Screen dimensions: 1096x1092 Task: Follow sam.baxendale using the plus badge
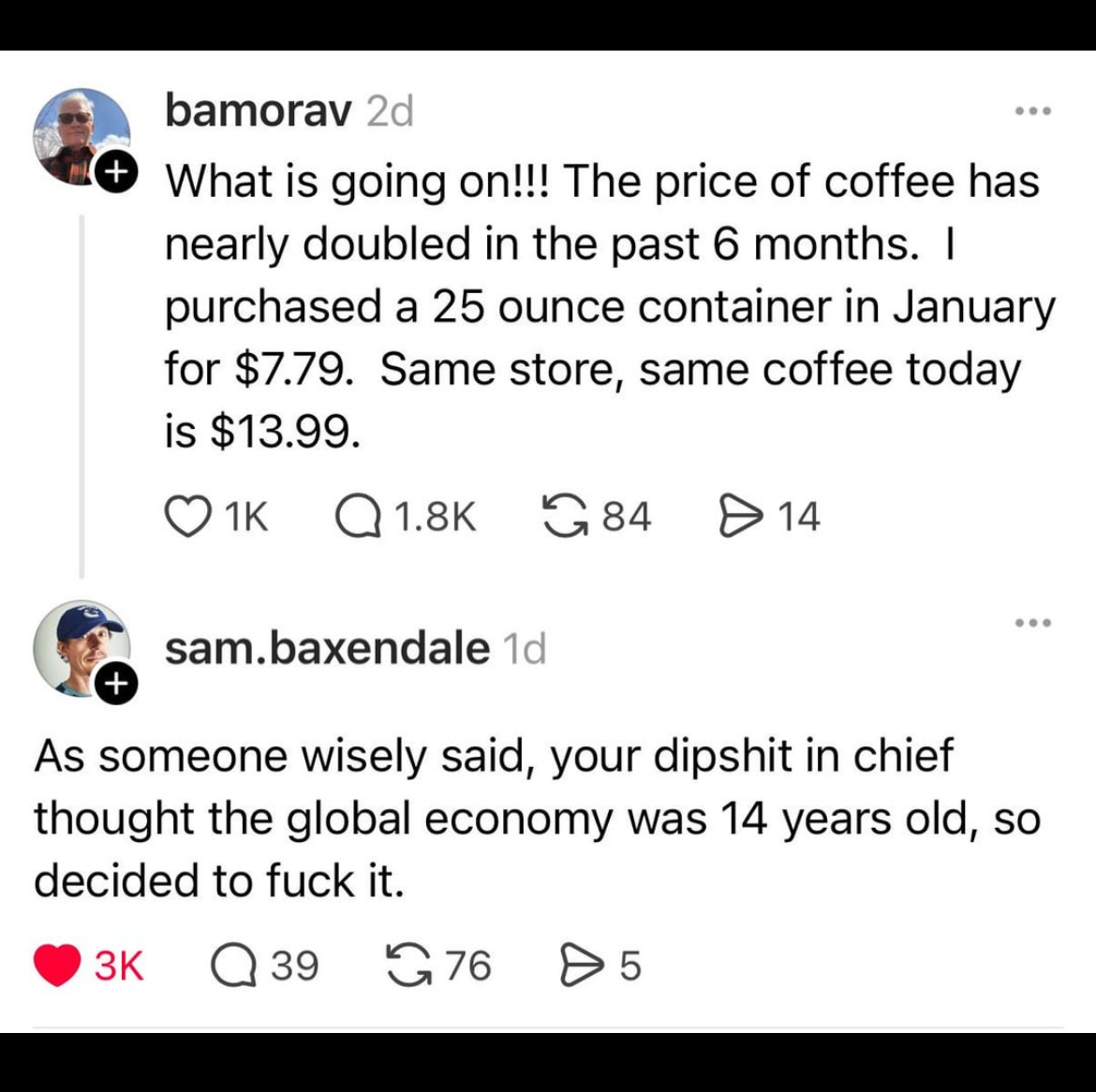pyautogui.click(x=116, y=685)
